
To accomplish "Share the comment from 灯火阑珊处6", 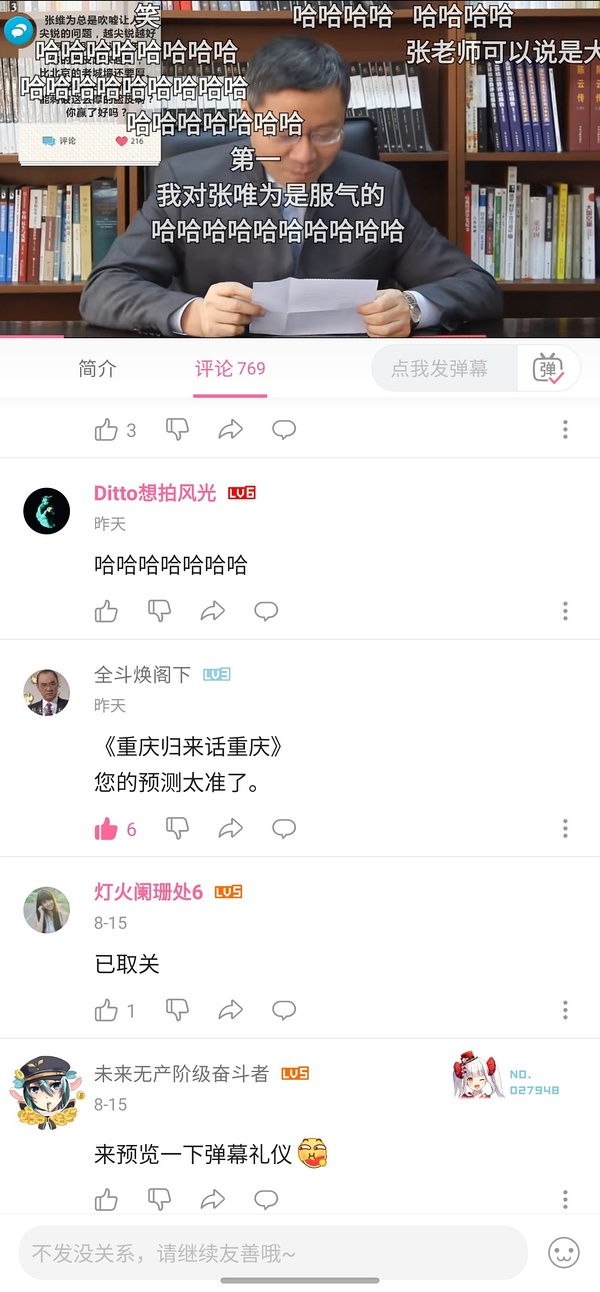I will 231,1011.
